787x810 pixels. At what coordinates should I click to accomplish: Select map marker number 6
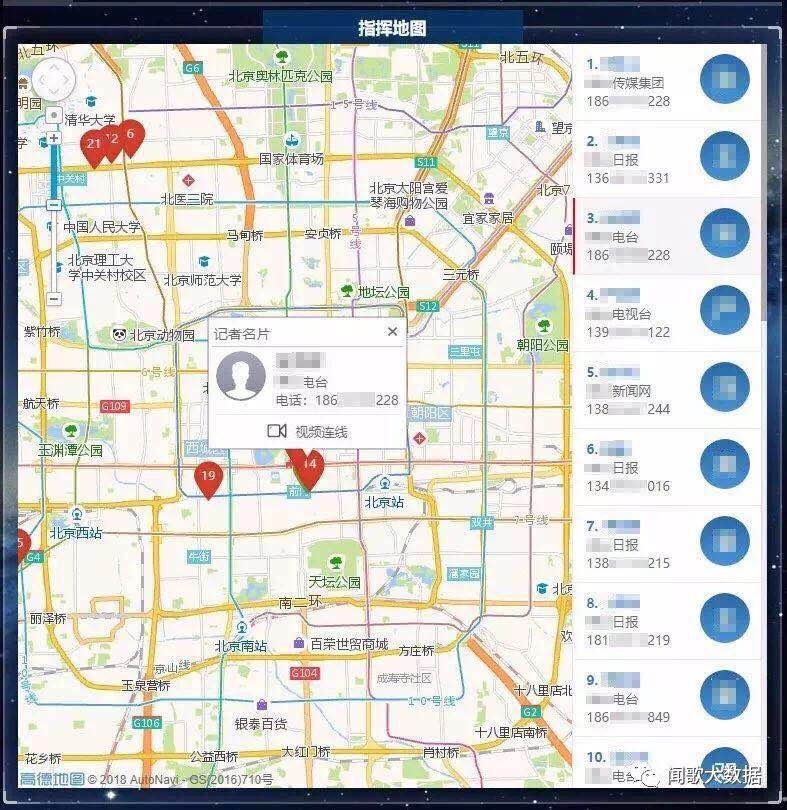130,137
